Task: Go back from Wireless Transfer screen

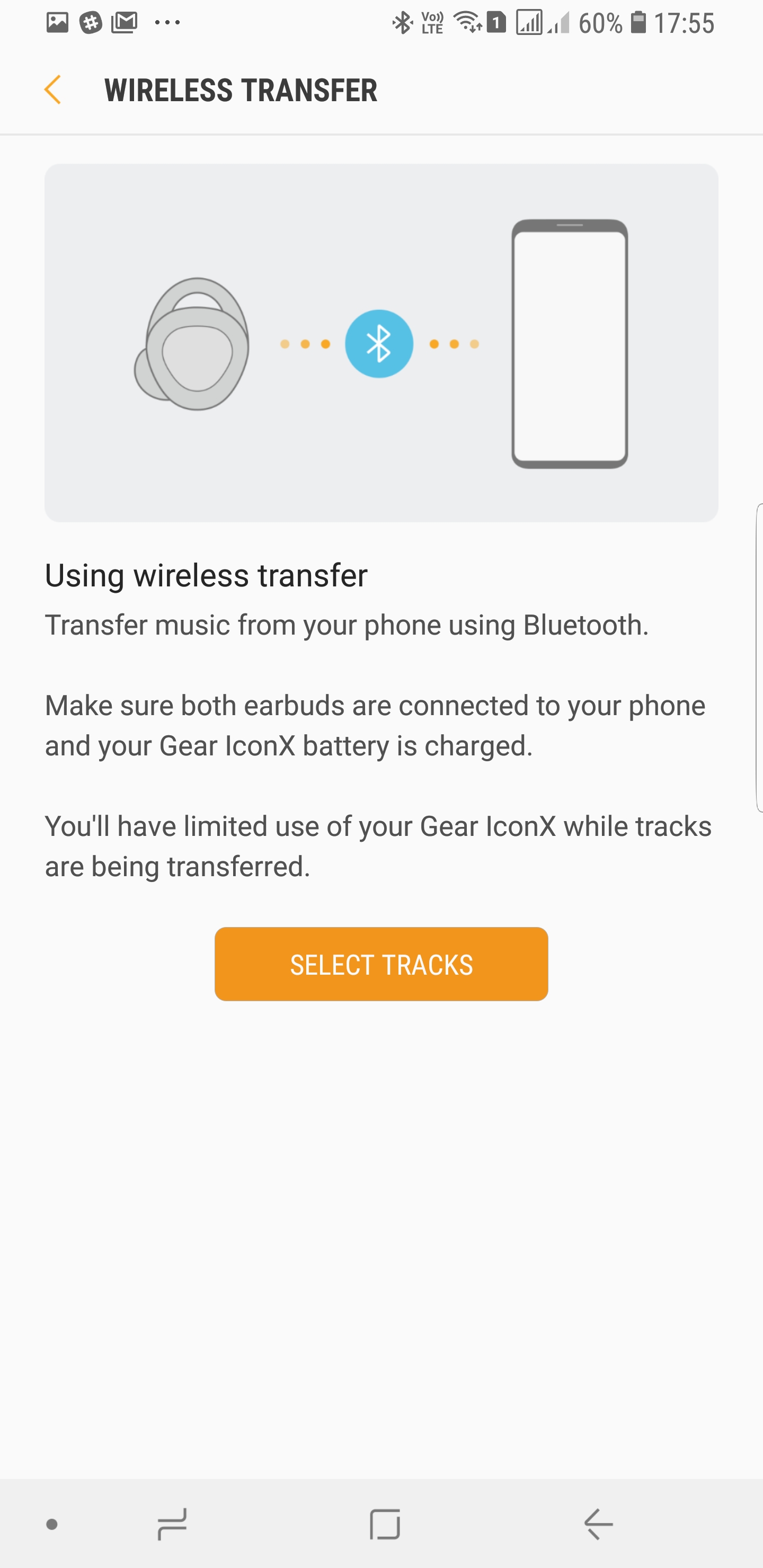Action: pyautogui.click(x=53, y=90)
